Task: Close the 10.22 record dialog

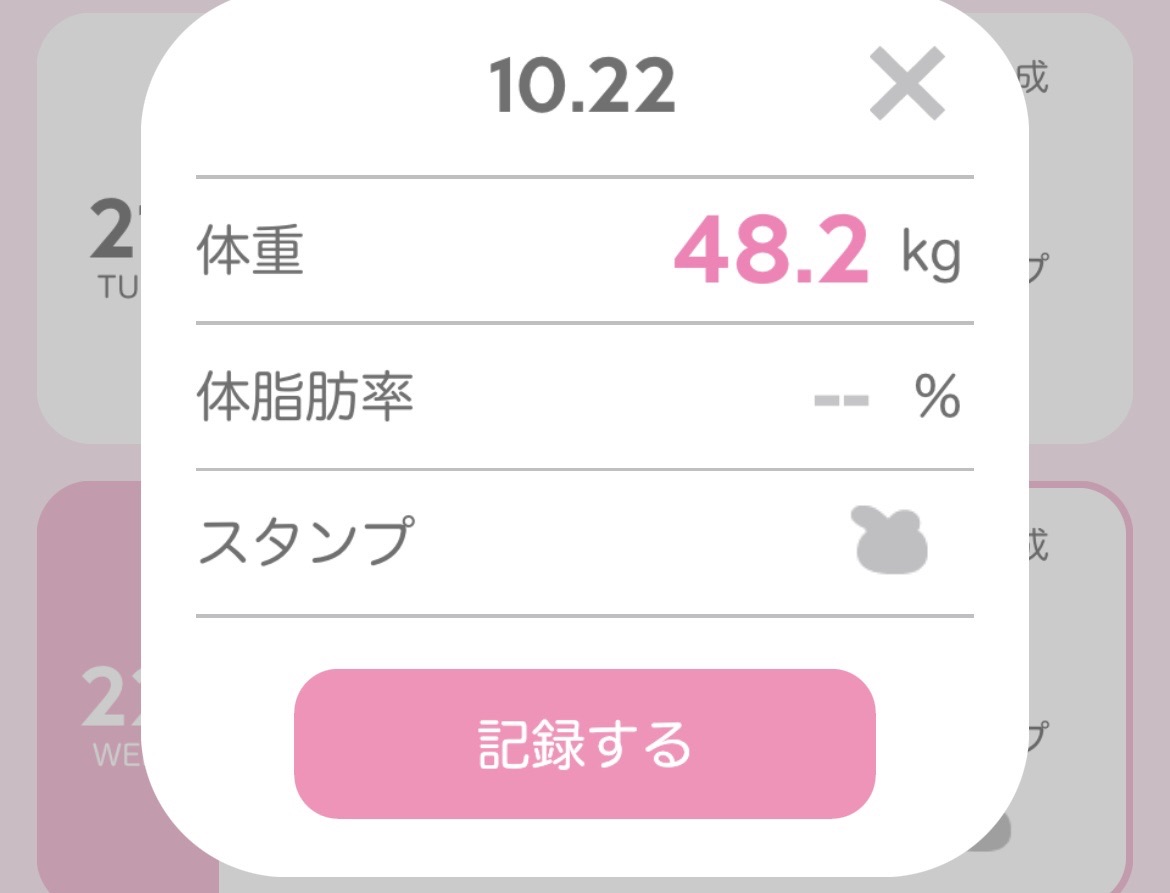Action: point(906,87)
